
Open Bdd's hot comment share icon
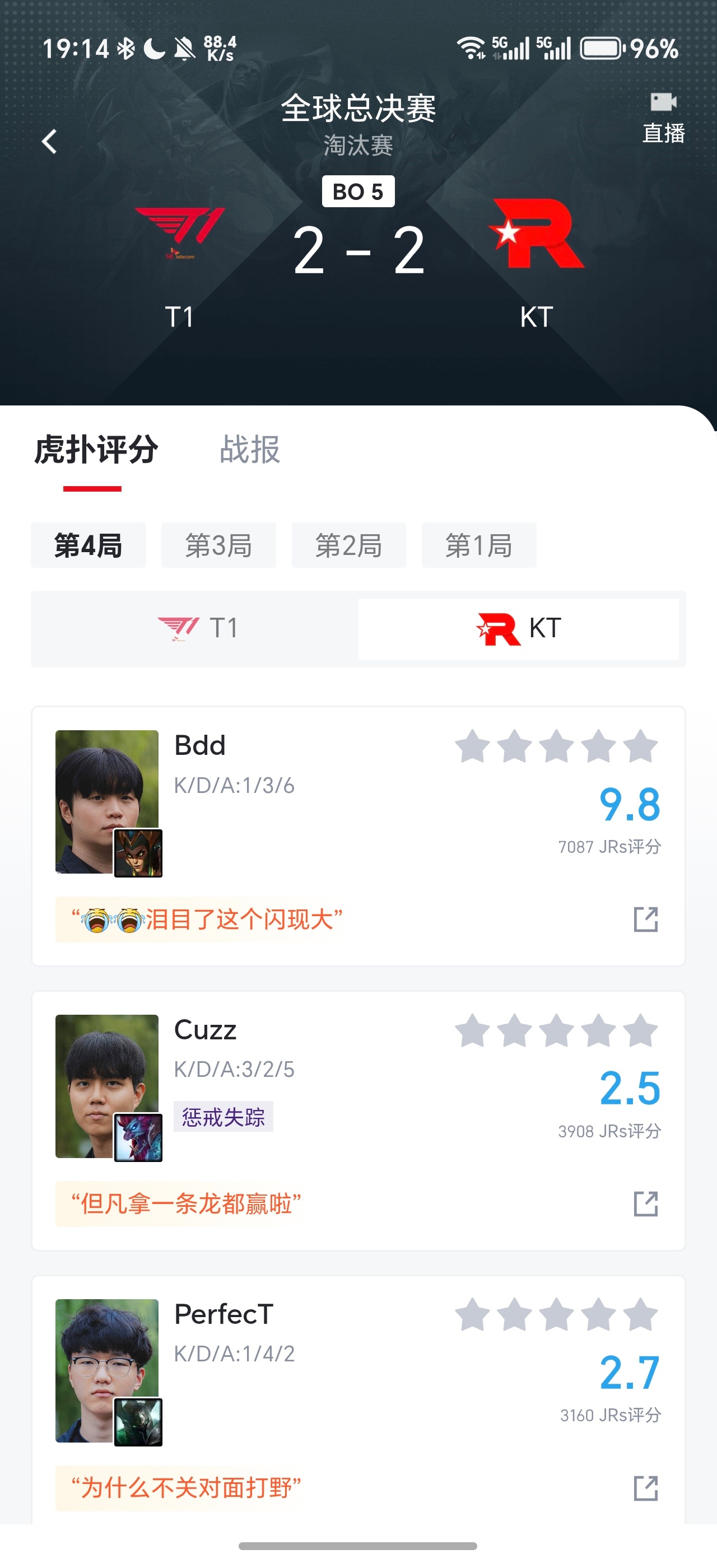(x=647, y=920)
